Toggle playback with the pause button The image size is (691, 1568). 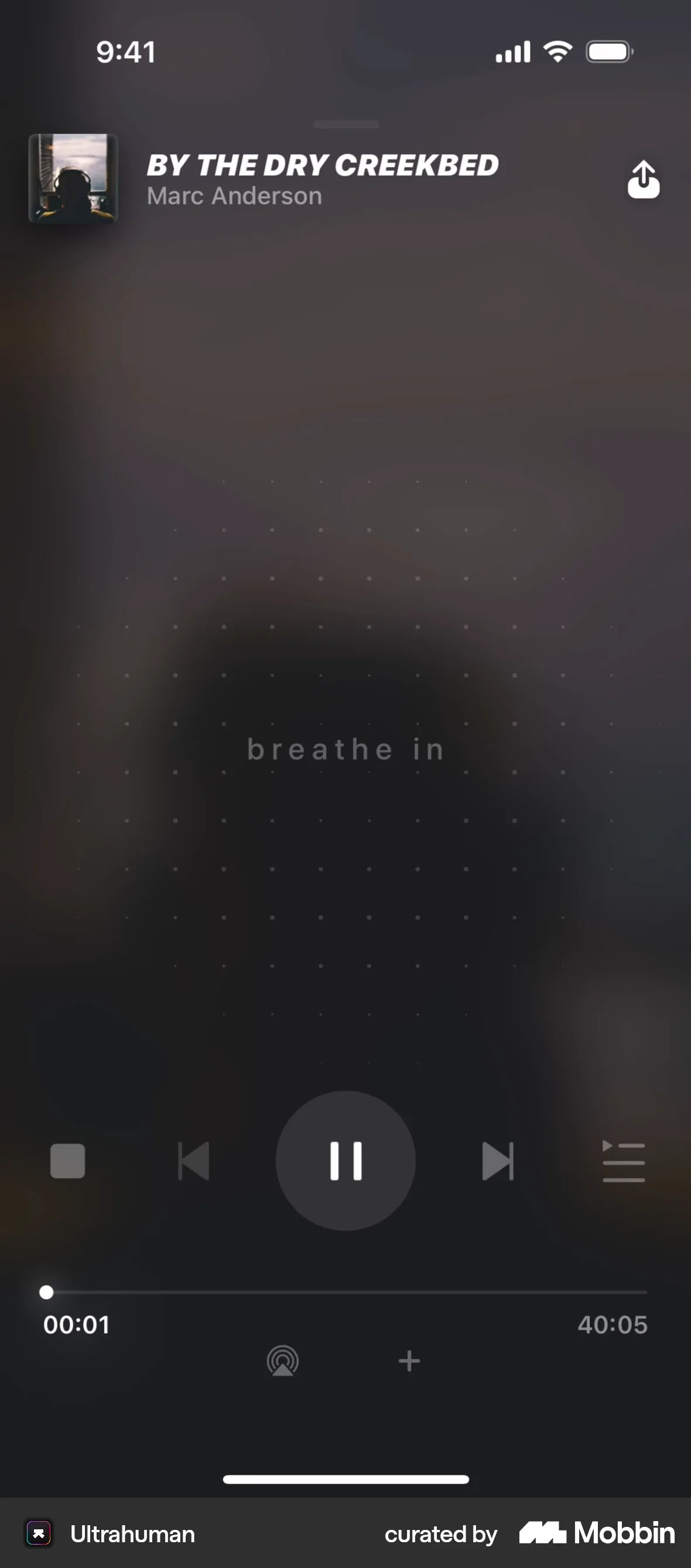pos(345,1161)
